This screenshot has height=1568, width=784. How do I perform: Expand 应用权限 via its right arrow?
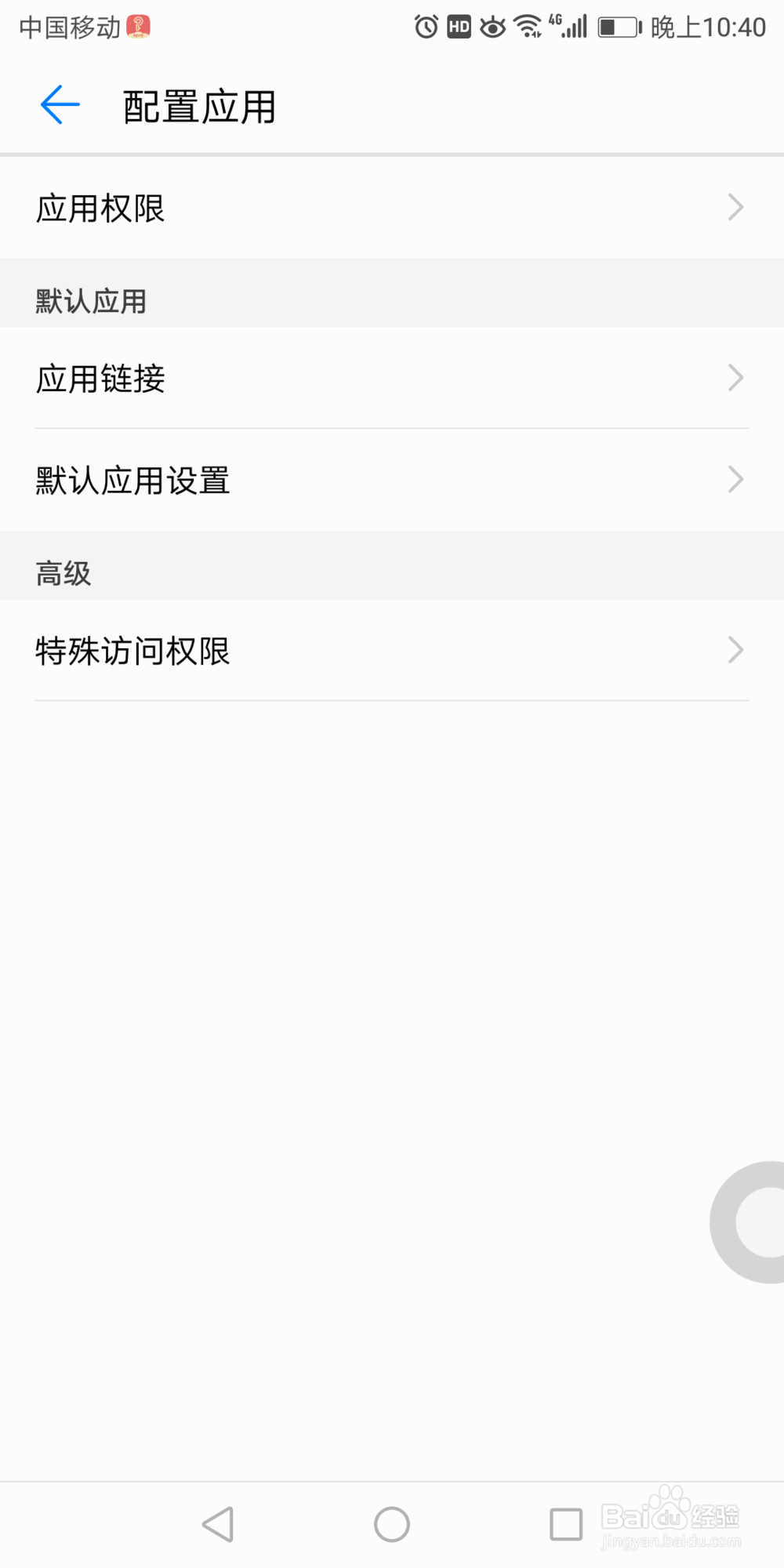click(735, 206)
